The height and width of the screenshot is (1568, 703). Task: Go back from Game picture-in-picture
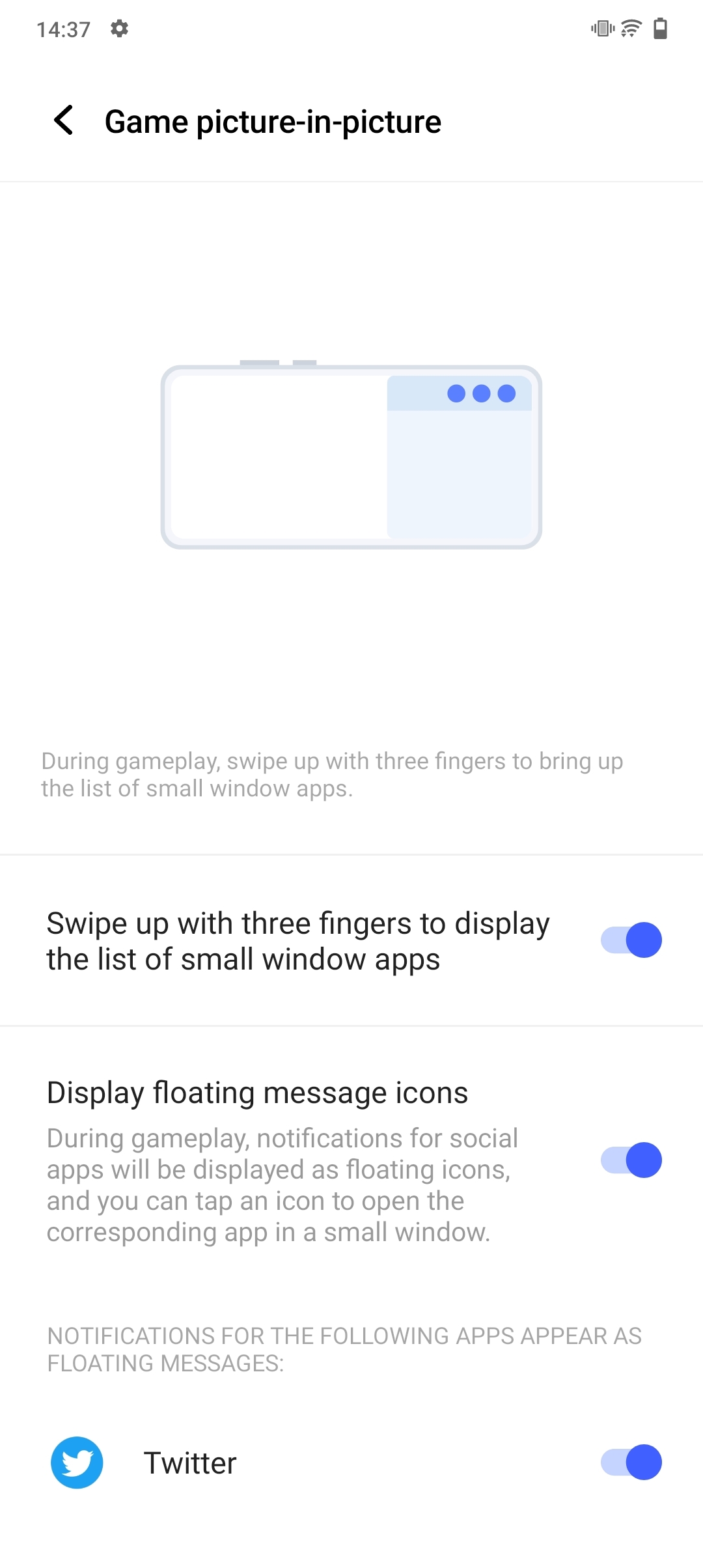tap(64, 121)
